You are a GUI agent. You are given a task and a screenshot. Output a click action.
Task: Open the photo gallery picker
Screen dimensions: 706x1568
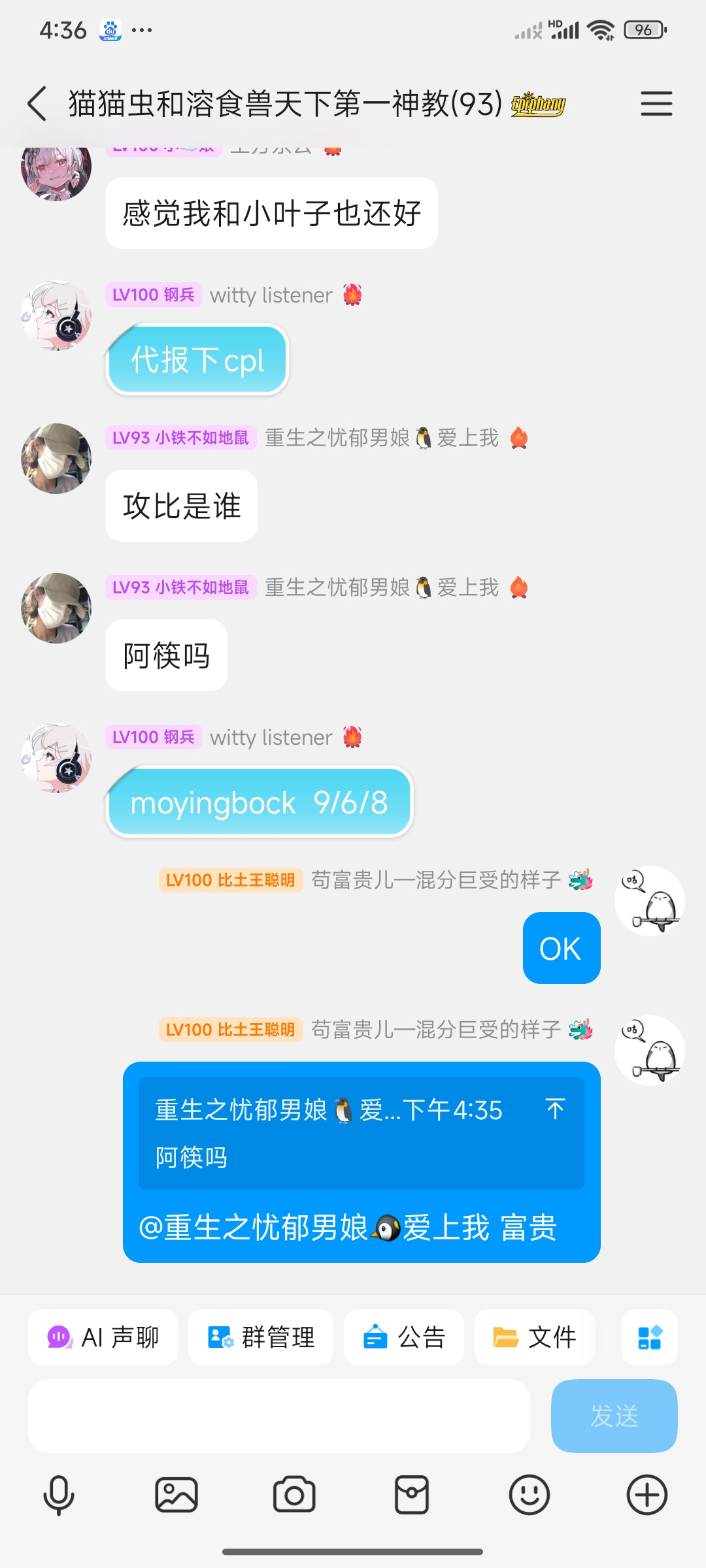click(x=176, y=1495)
